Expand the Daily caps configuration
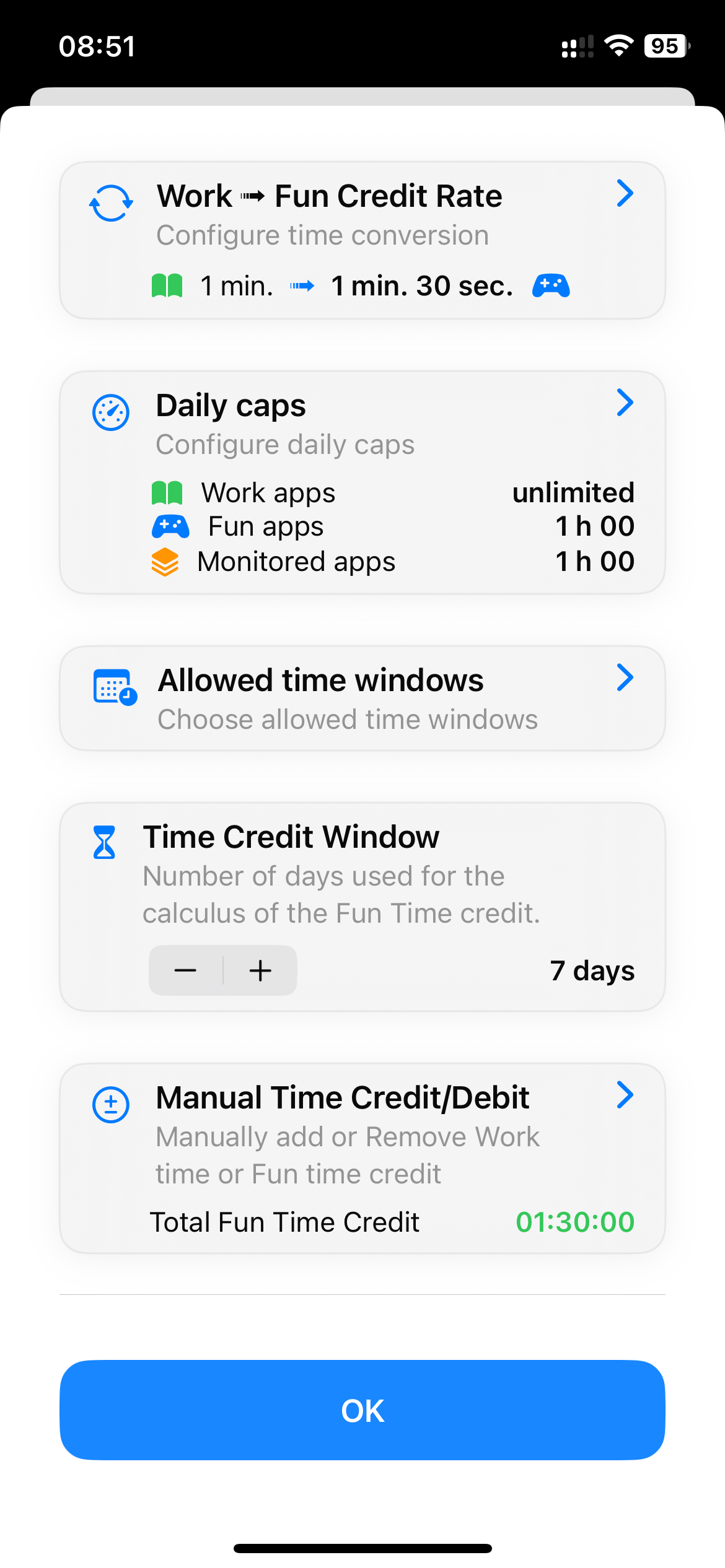 625,403
